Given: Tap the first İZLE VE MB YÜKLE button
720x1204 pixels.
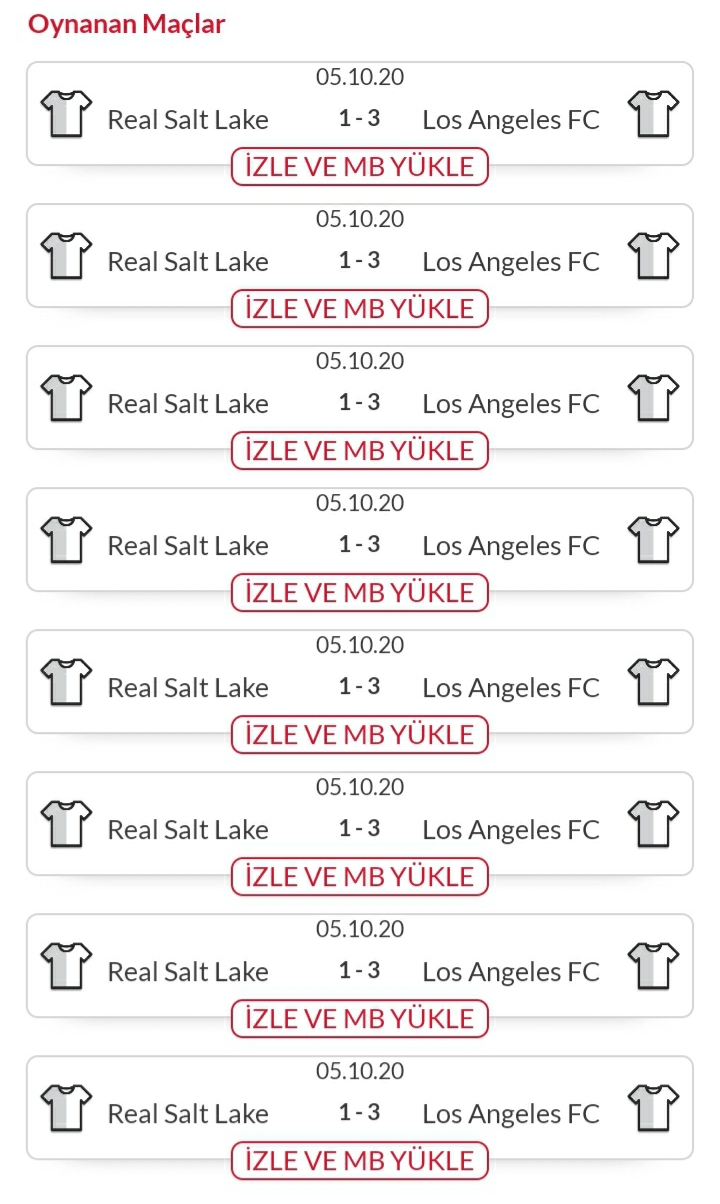Looking at the screenshot, I should pos(360,167).
